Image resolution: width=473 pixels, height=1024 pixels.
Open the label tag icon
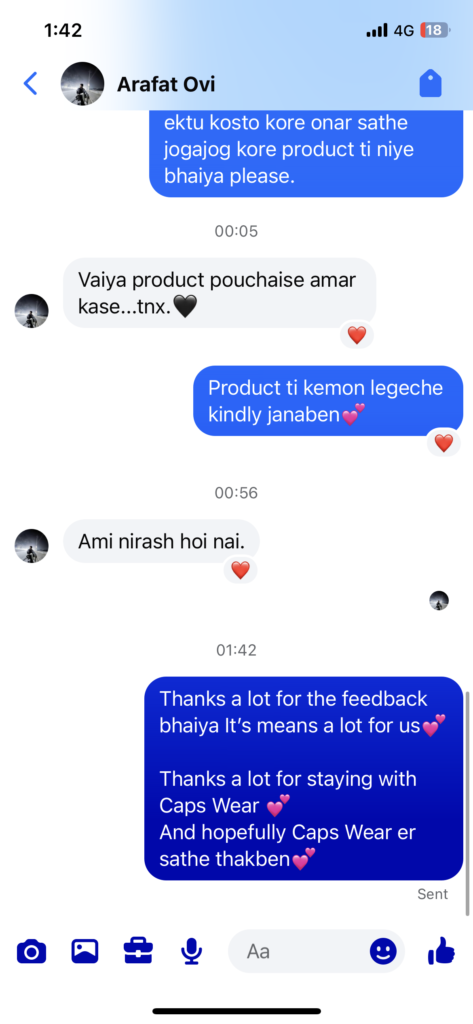tap(431, 84)
